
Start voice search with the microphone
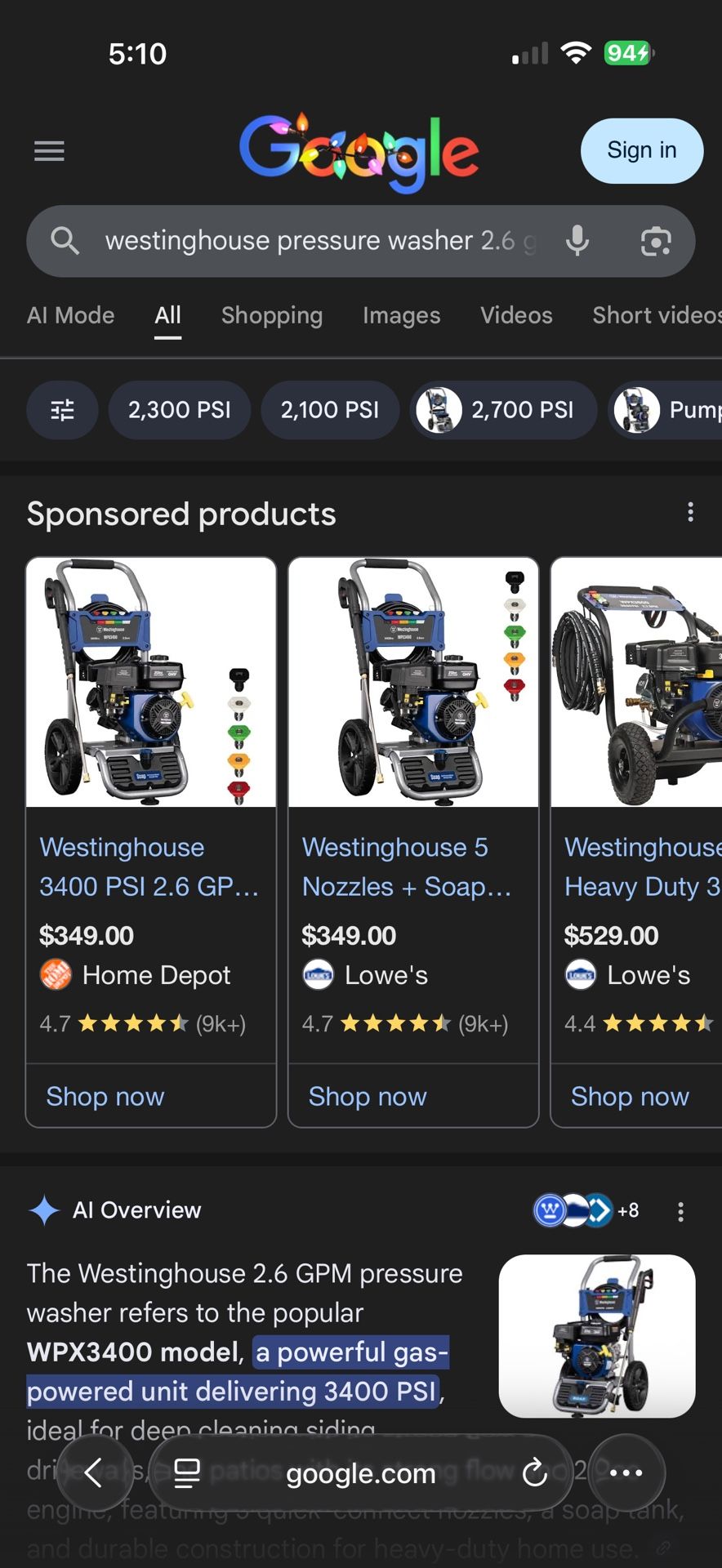click(x=577, y=241)
